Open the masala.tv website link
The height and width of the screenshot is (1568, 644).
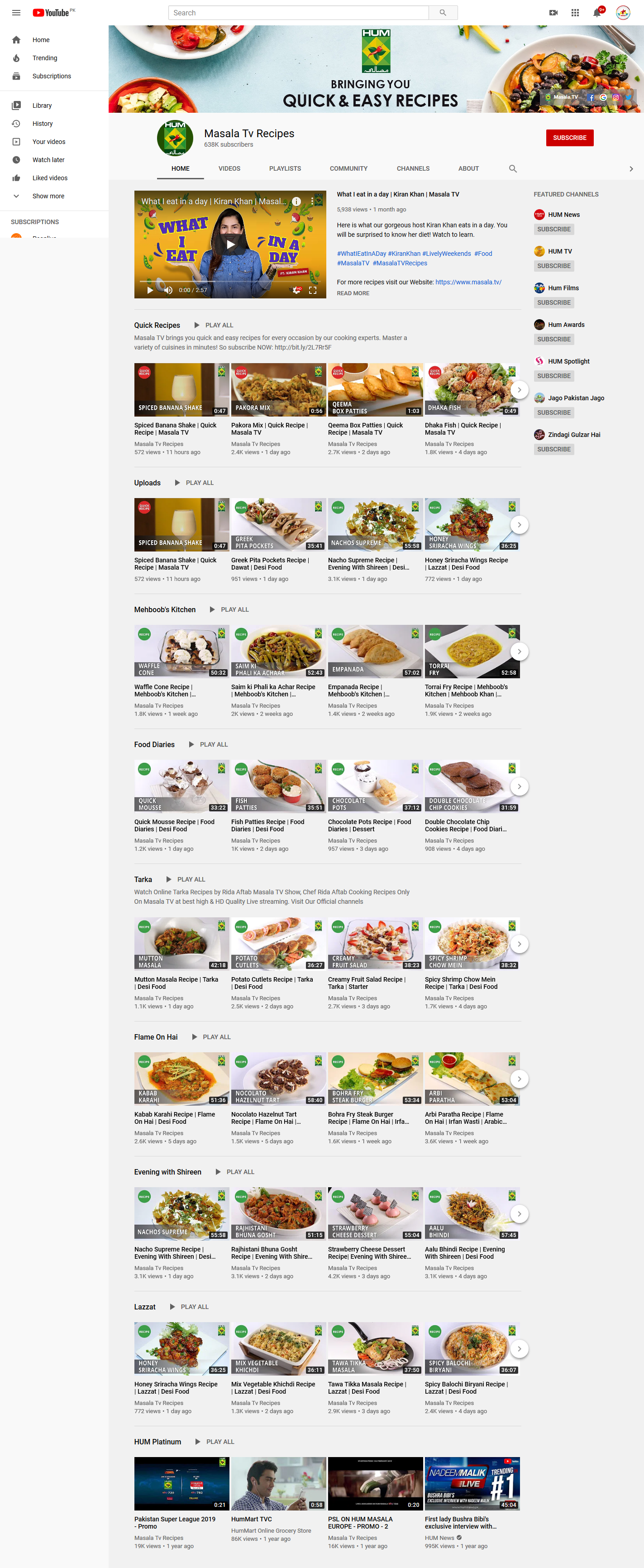pyautogui.click(x=468, y=283)
